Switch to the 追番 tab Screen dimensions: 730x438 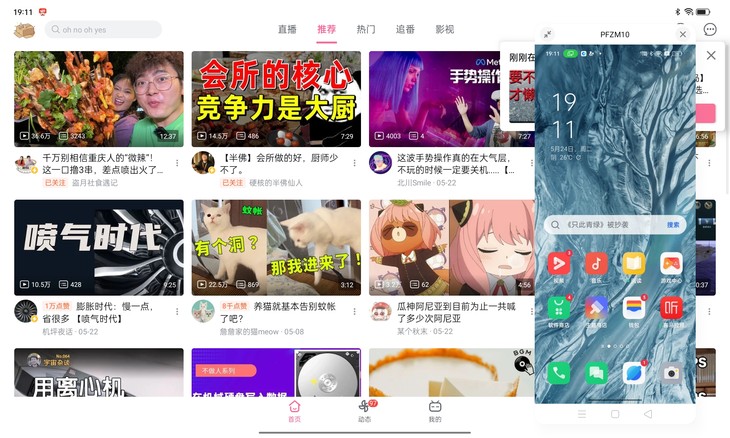pyautogui.click(x=405, y=30)
